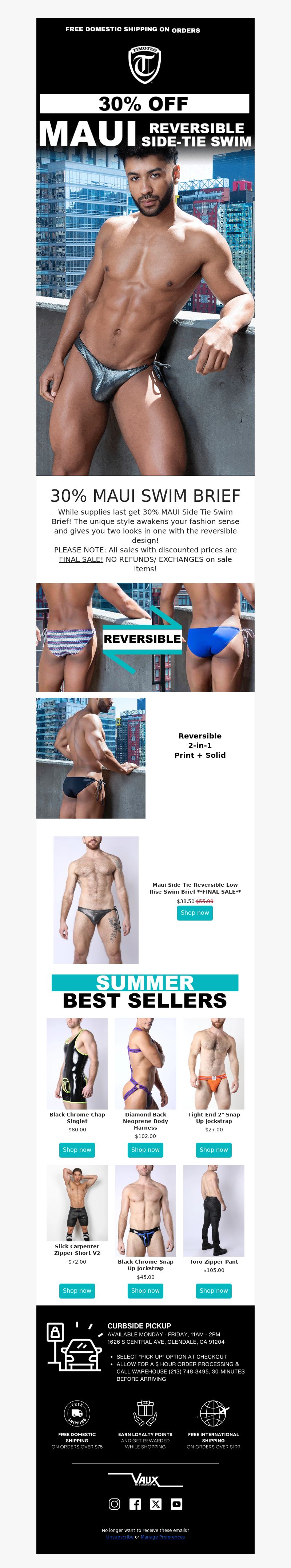This screenshot has height=1568, width=291.
Task: Shop now for Maui Side Tie Swim Brief
Action: point(194,913)
